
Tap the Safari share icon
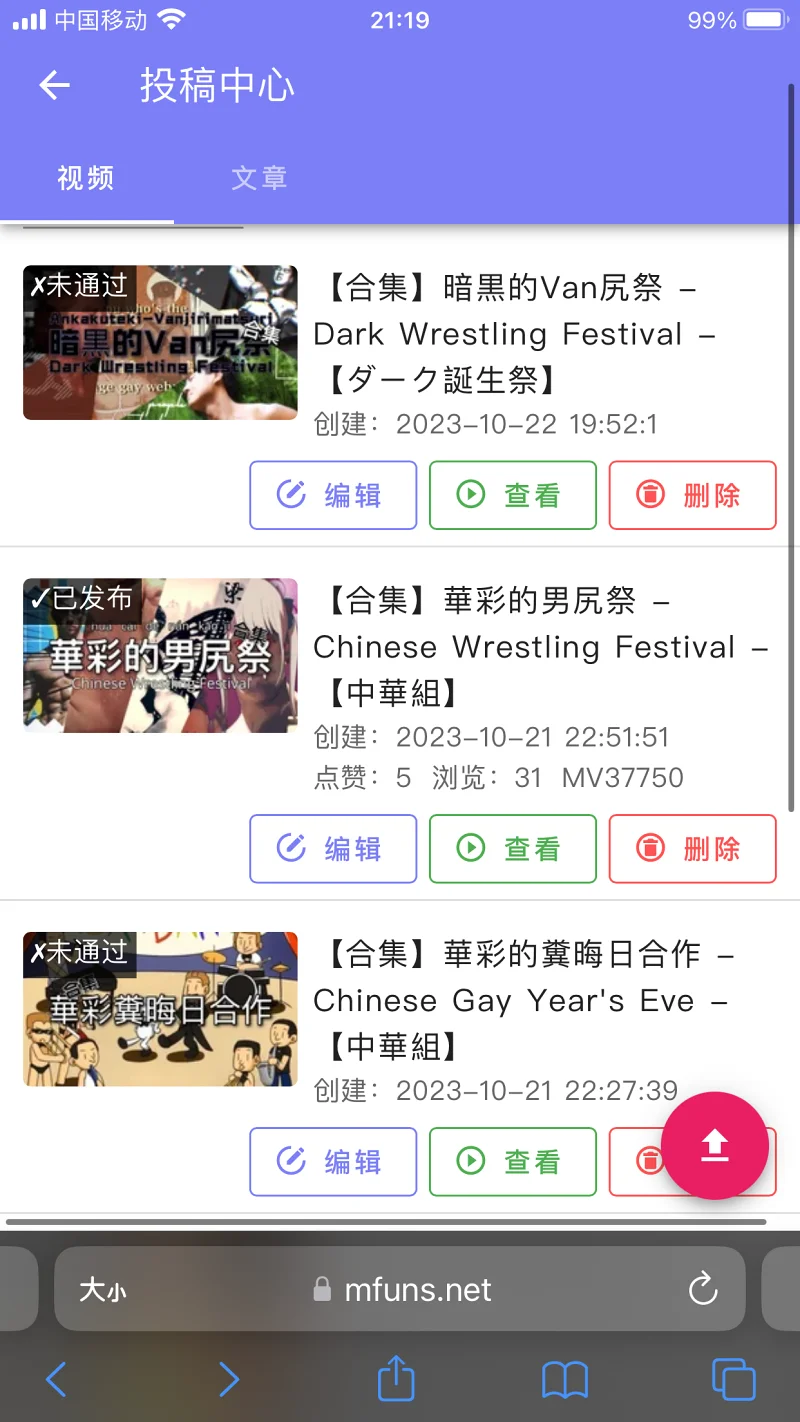click(x=396, y=1378)
